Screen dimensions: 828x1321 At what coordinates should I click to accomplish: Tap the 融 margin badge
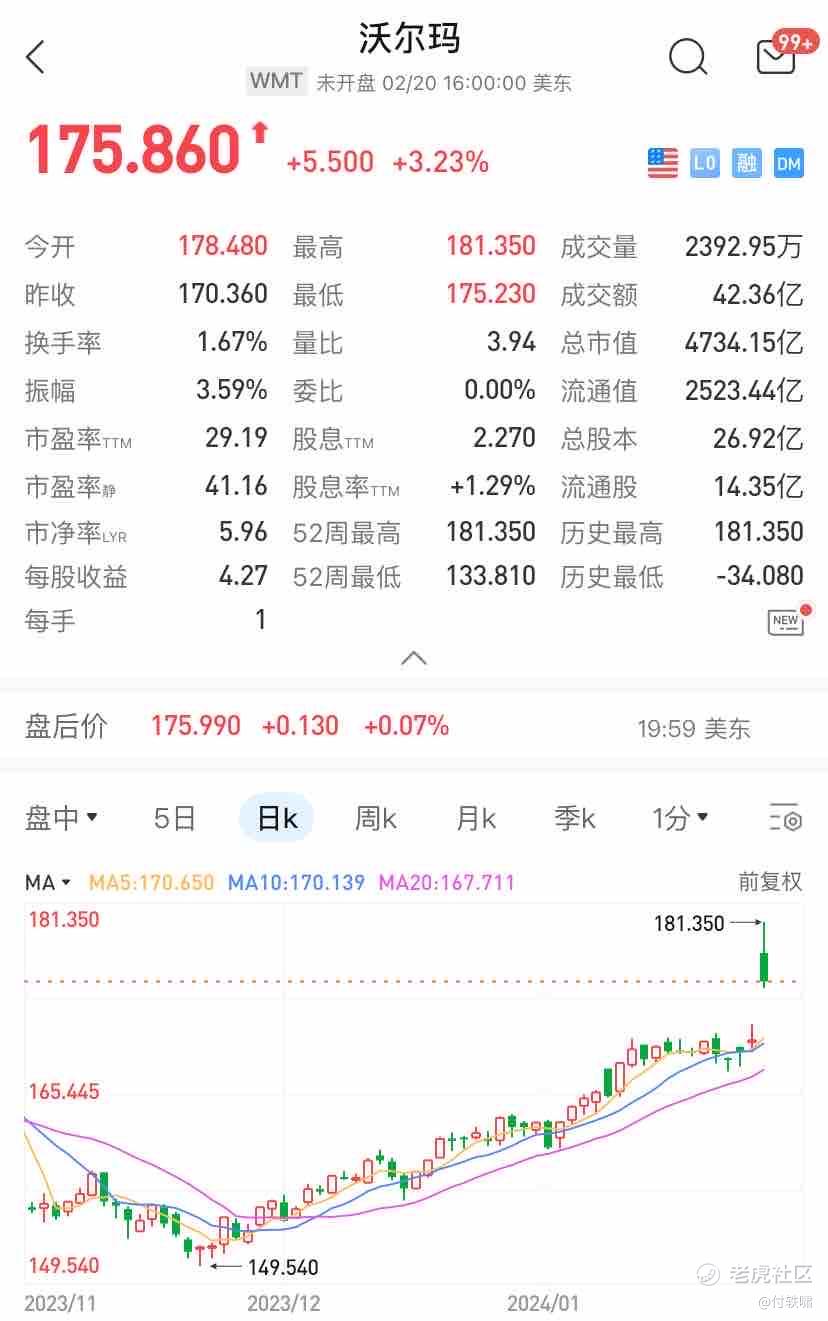[747, 162]
